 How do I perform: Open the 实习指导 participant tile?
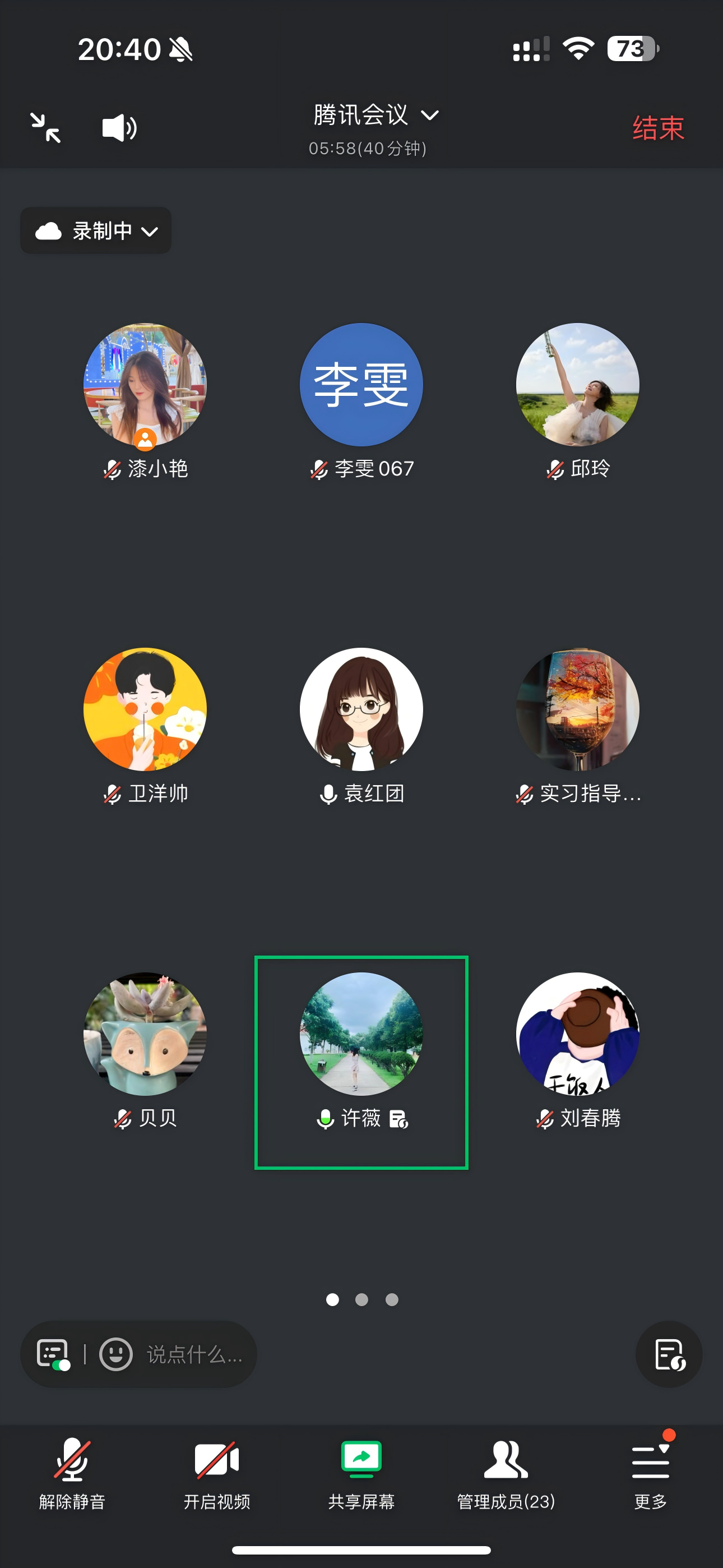tap(577, 709)
